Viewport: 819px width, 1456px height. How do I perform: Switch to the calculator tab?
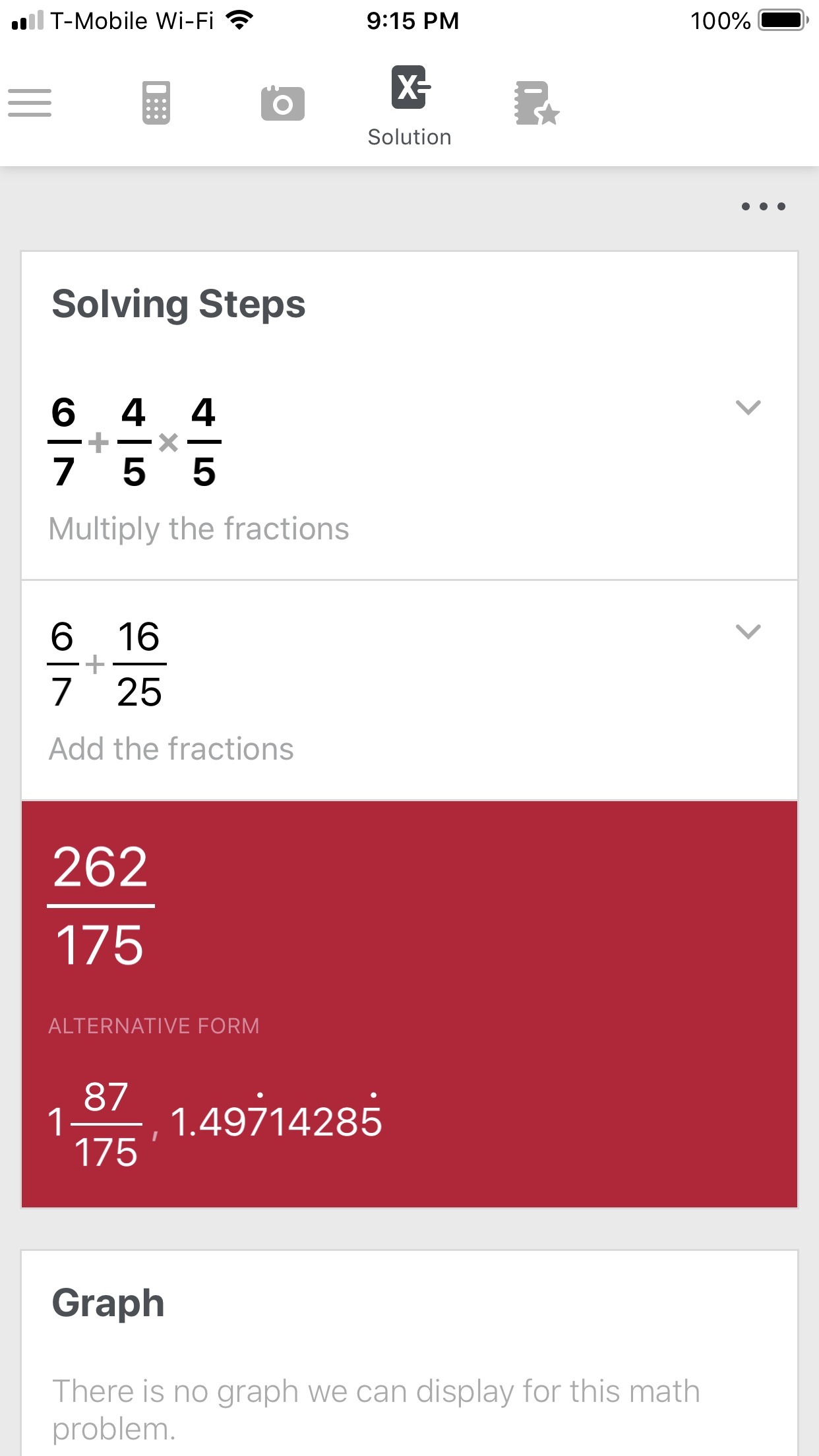click(x=156, y=103)
